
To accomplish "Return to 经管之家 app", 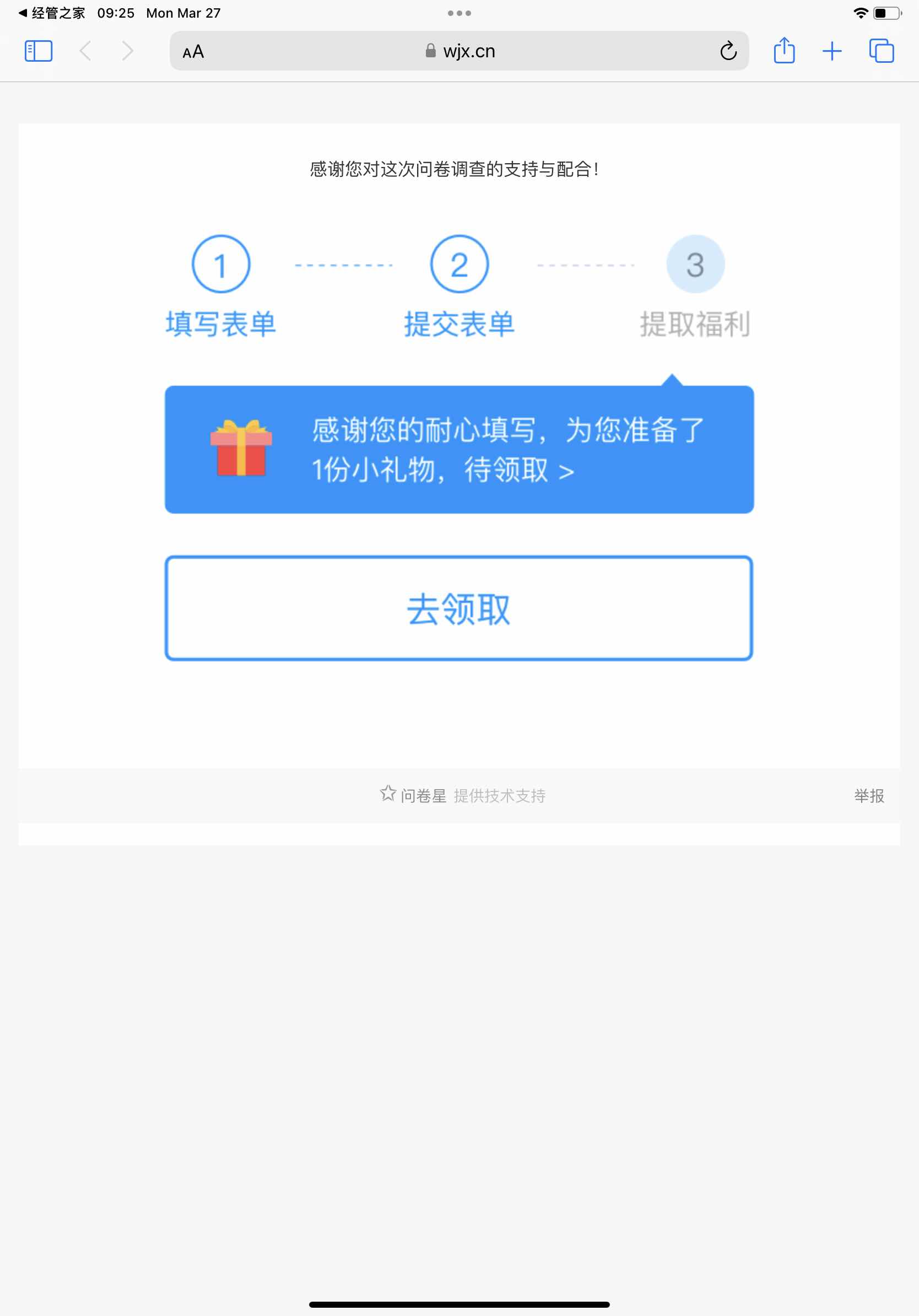I will (52, 13).
